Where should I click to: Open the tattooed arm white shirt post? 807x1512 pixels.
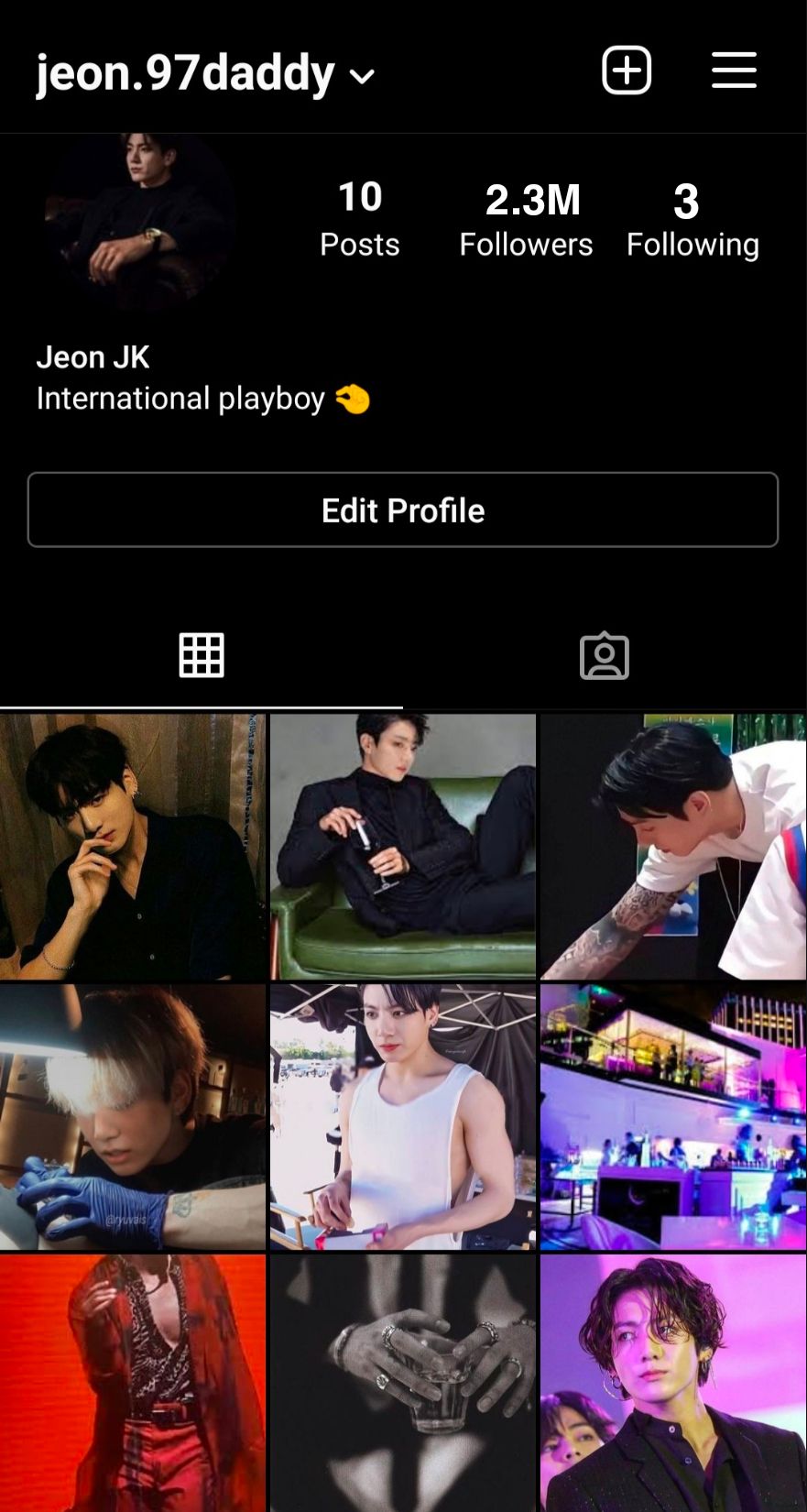click(x=673, y=847)
